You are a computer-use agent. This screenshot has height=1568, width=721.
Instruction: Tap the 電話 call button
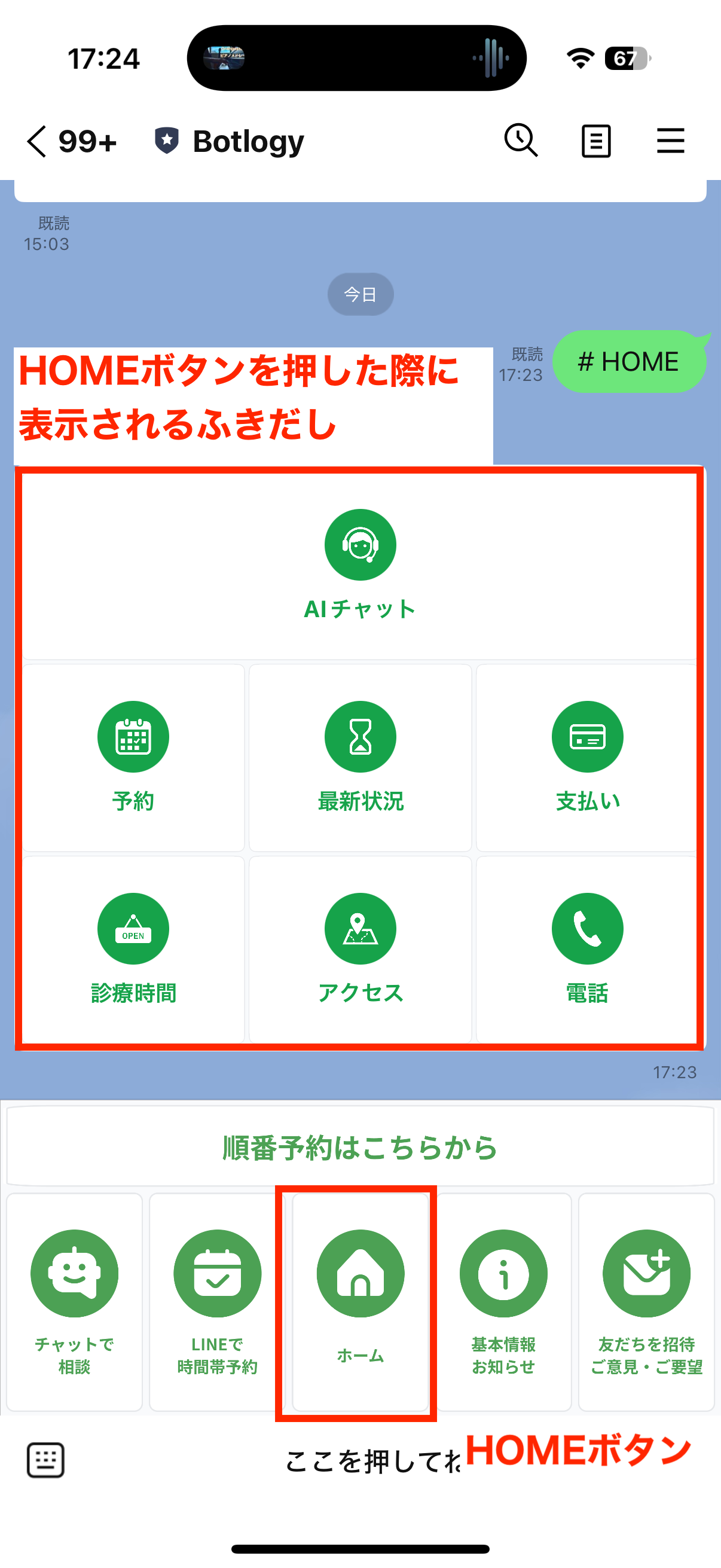[x=587, y=948]
